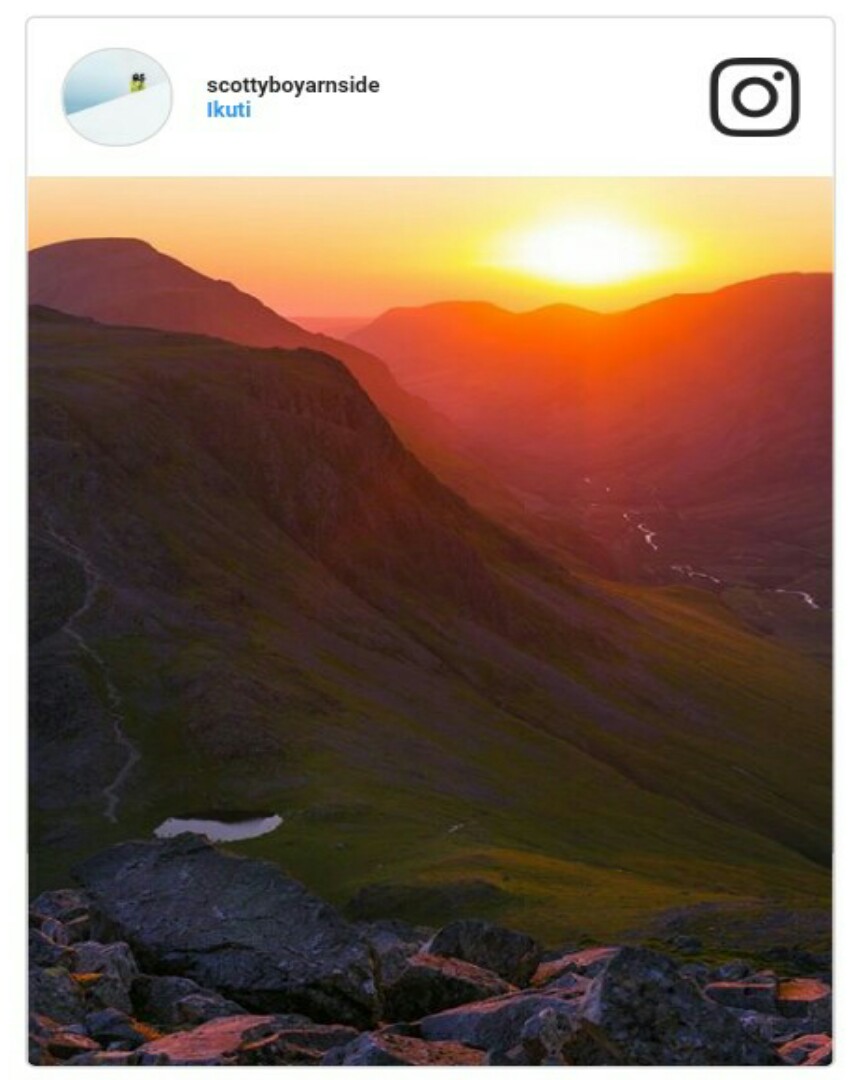The width and height of the screenshot is (853, 1080).
Task: Tap the scottyboyarnside username link
Action: [x=292, y=85]
